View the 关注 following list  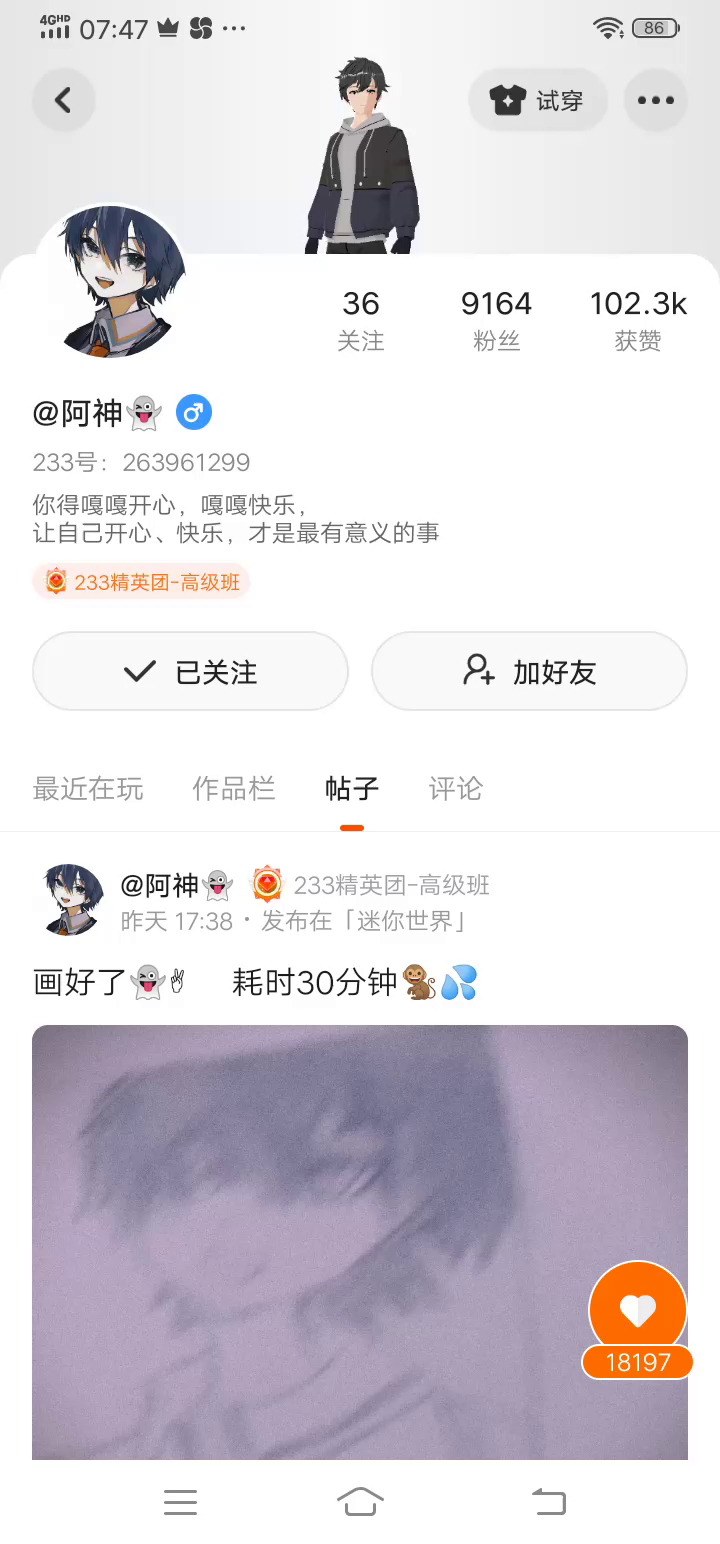[361, 320]
